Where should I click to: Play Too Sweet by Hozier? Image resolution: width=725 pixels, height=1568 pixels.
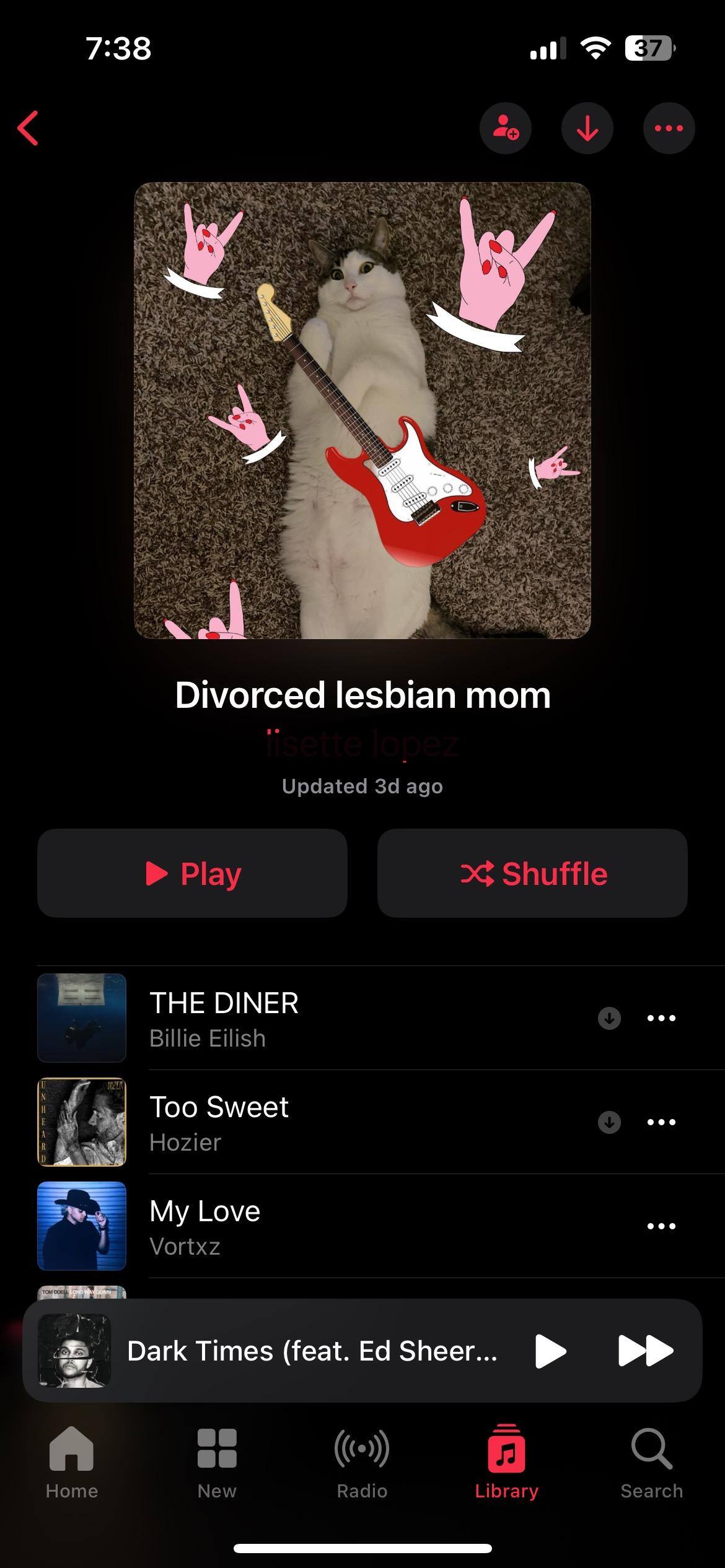(x=310, y=1122)
